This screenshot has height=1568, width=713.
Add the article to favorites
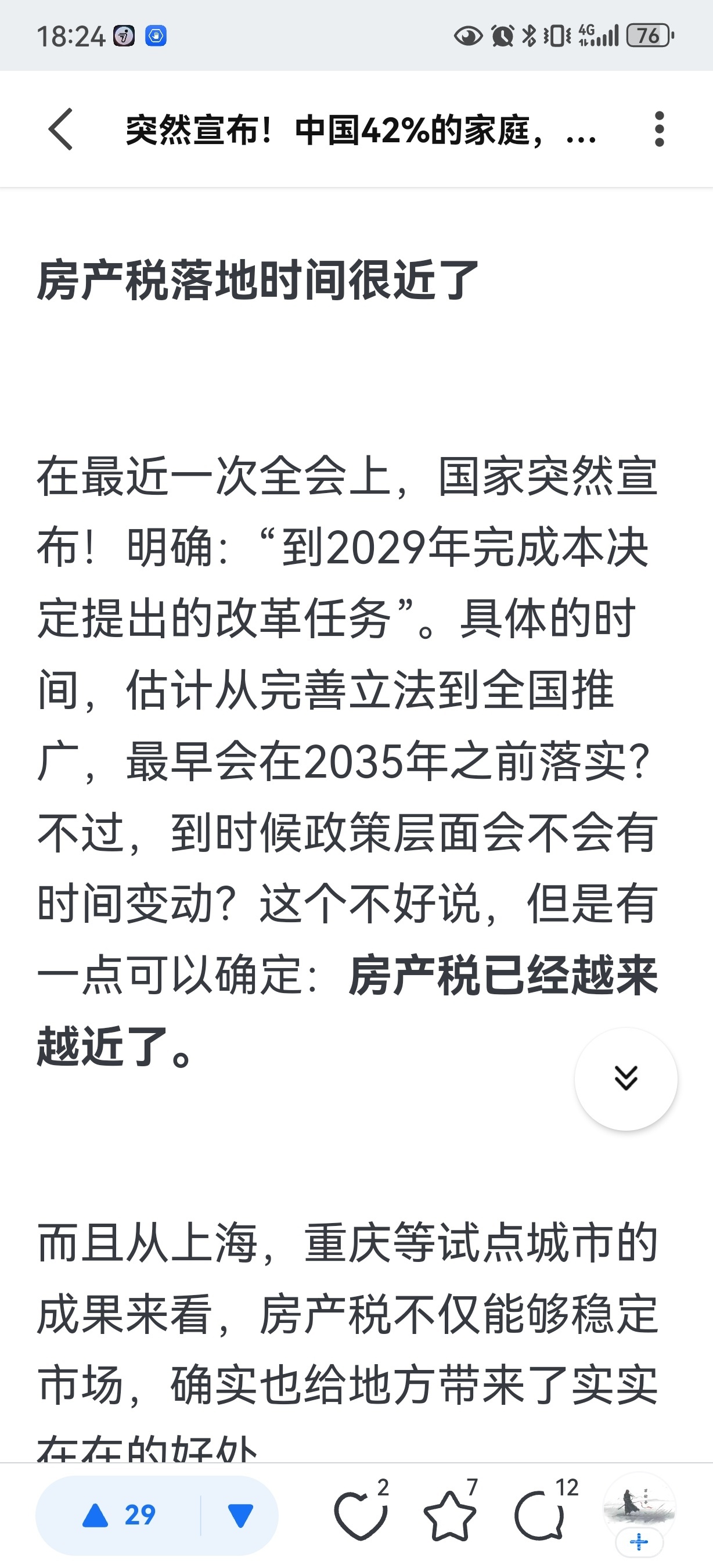pyautogui.click(x=449, y=1515)
